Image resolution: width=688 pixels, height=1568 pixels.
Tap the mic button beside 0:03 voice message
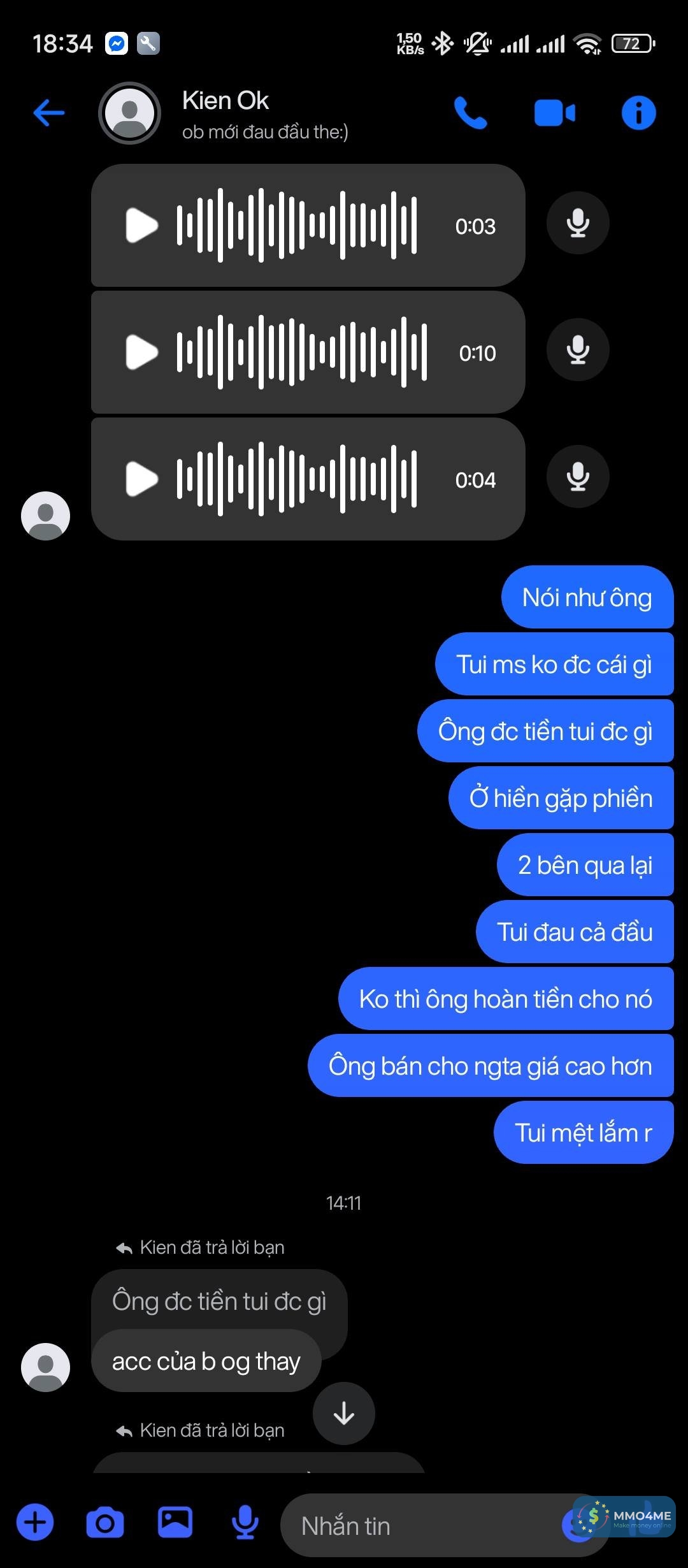pos(577,223)
